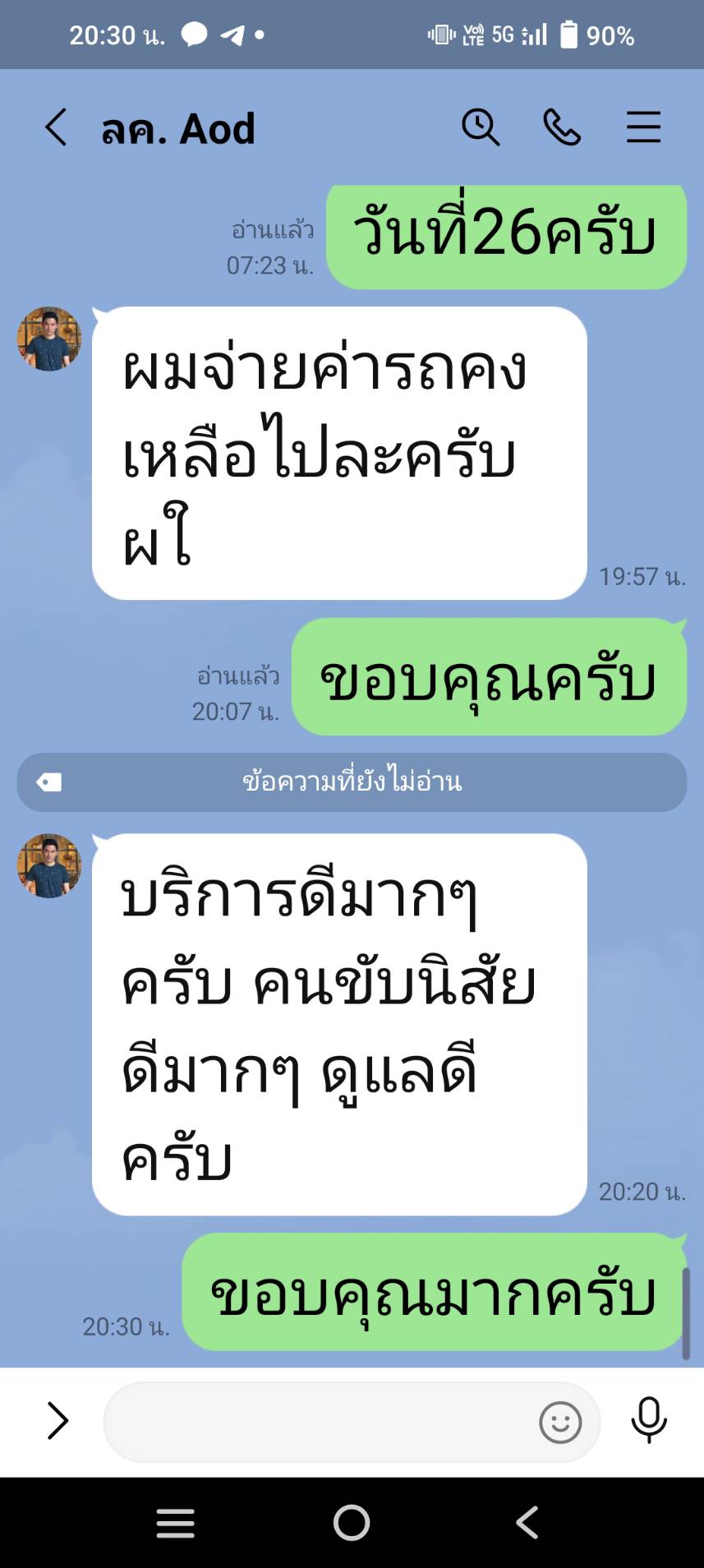
Task: Record a voice message with microphone
Action: coord(648,1420)
